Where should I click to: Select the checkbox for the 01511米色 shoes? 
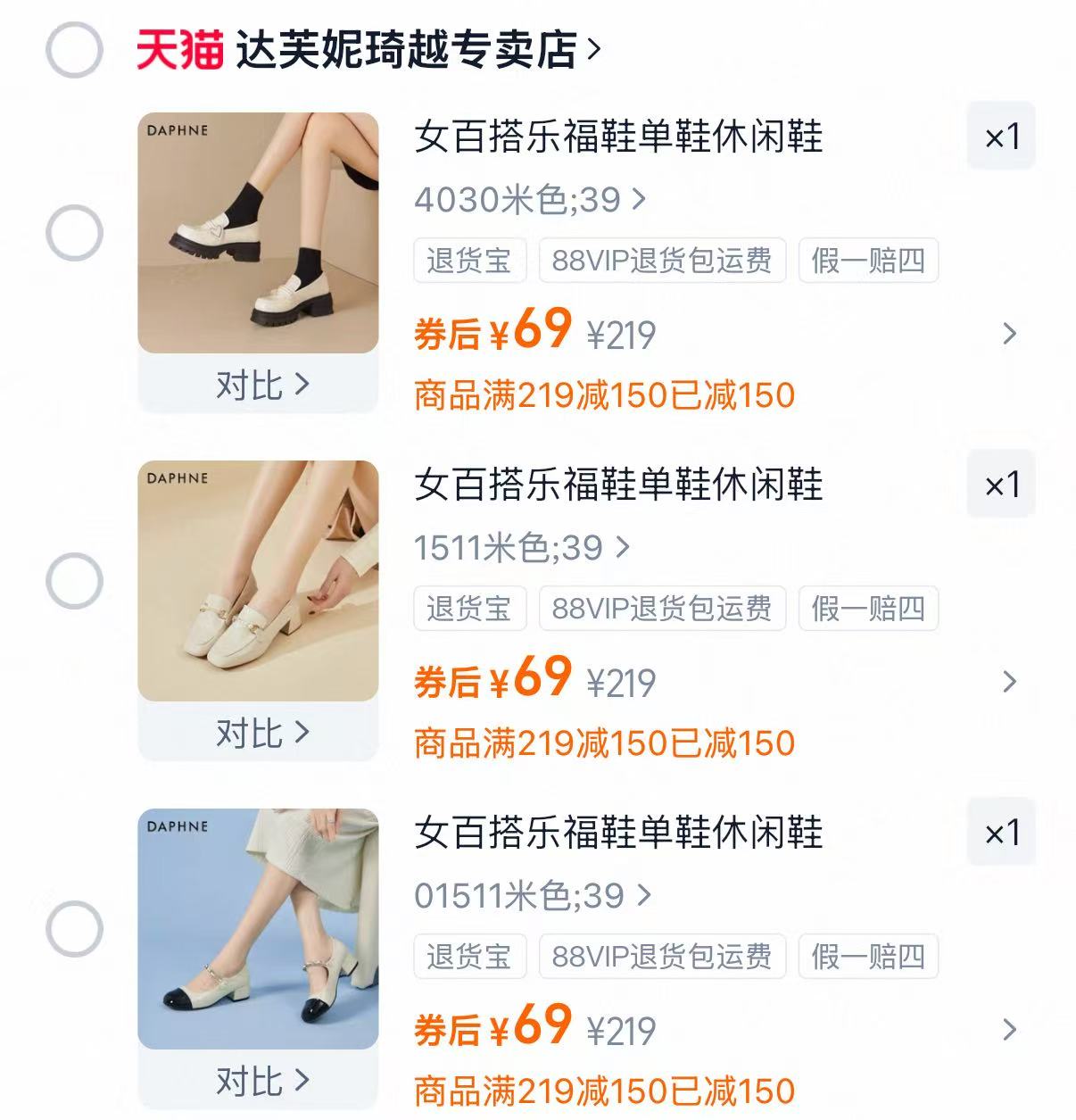click(x=75, y=926)
